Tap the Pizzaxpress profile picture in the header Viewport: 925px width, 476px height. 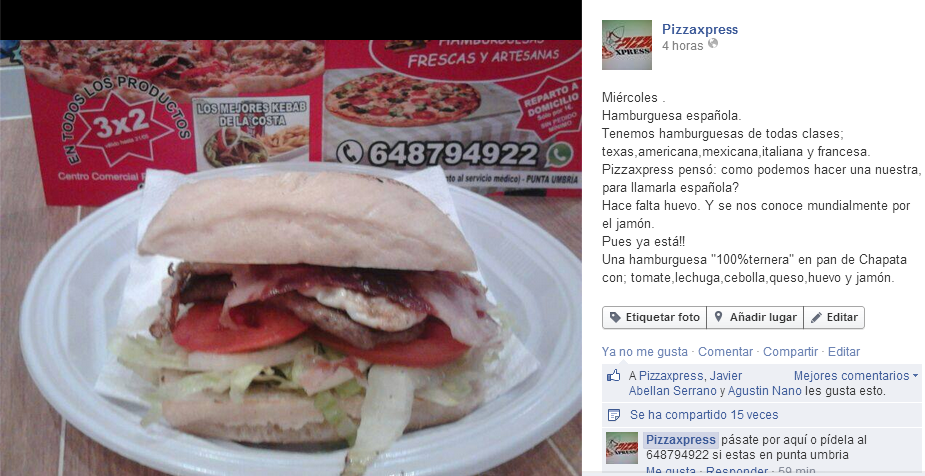pos(626,45)
